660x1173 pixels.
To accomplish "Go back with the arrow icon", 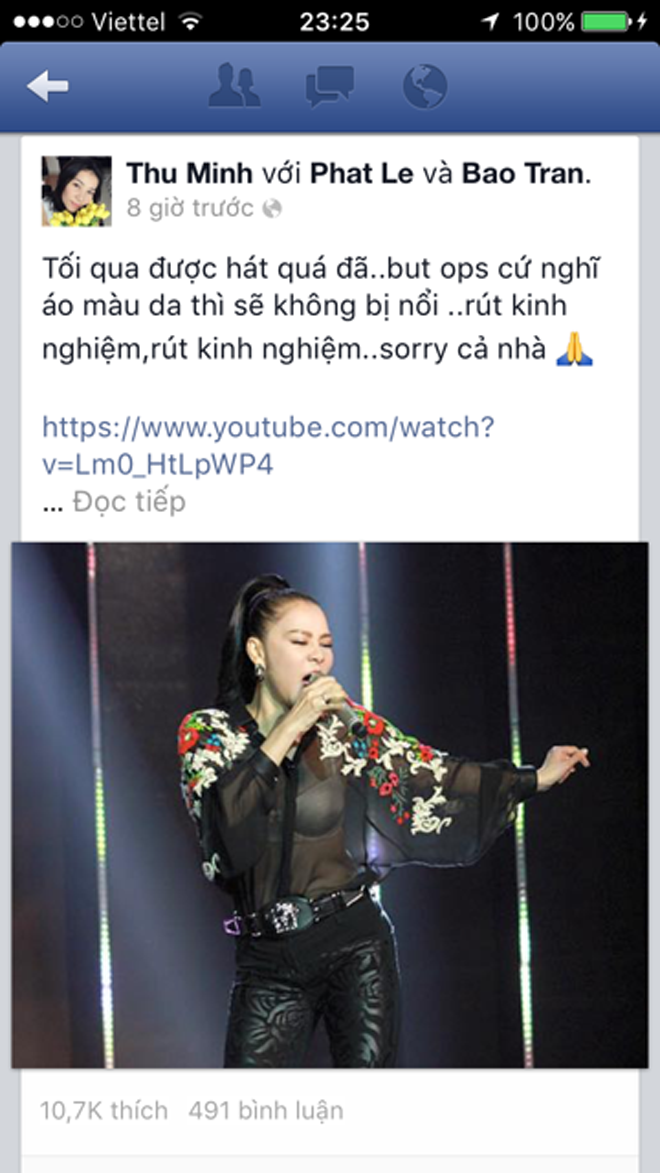I will pos(47,87).
